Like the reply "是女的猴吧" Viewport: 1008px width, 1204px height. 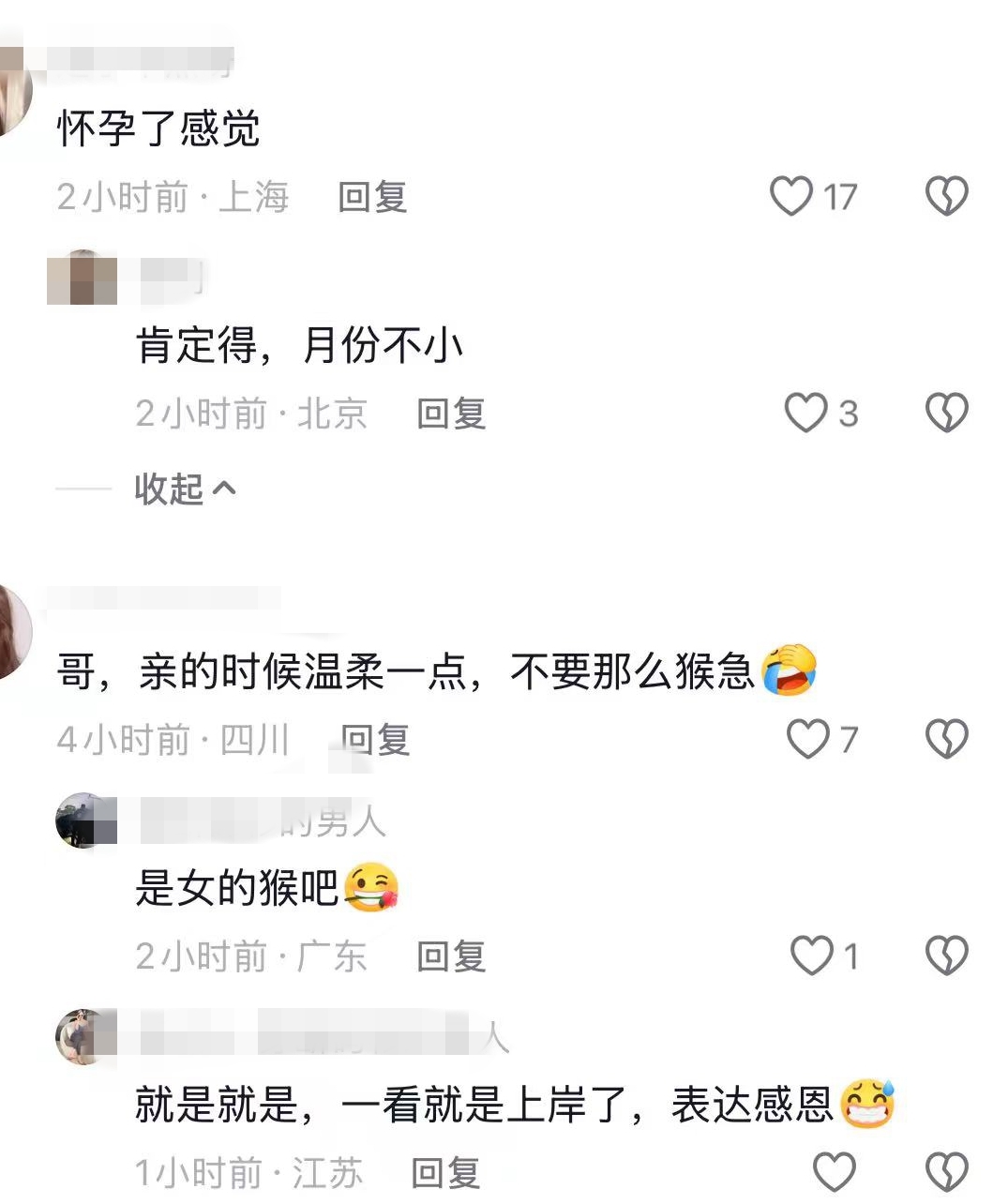click(812, 956)
